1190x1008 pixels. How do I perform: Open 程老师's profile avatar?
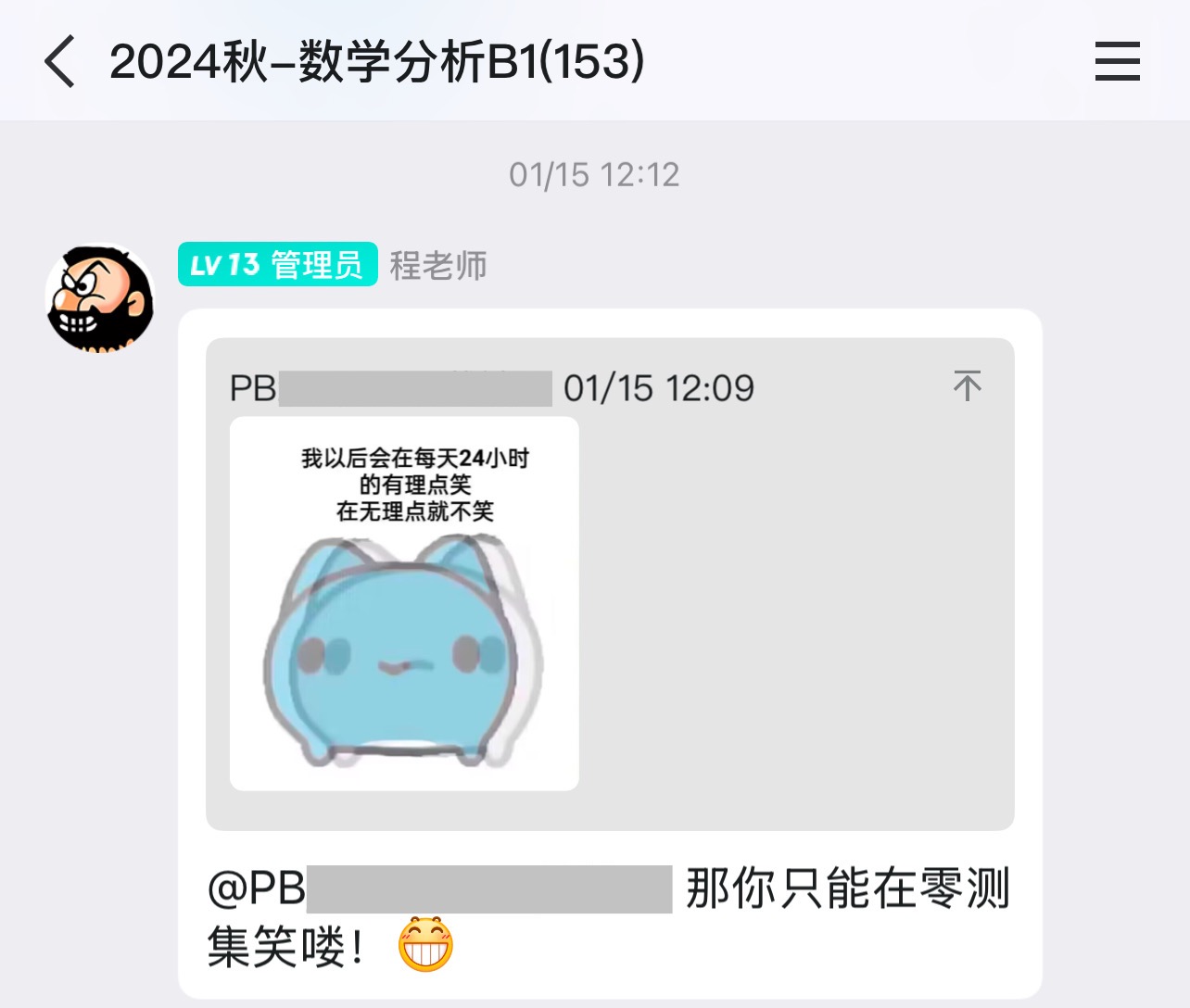tap(100, 298)
